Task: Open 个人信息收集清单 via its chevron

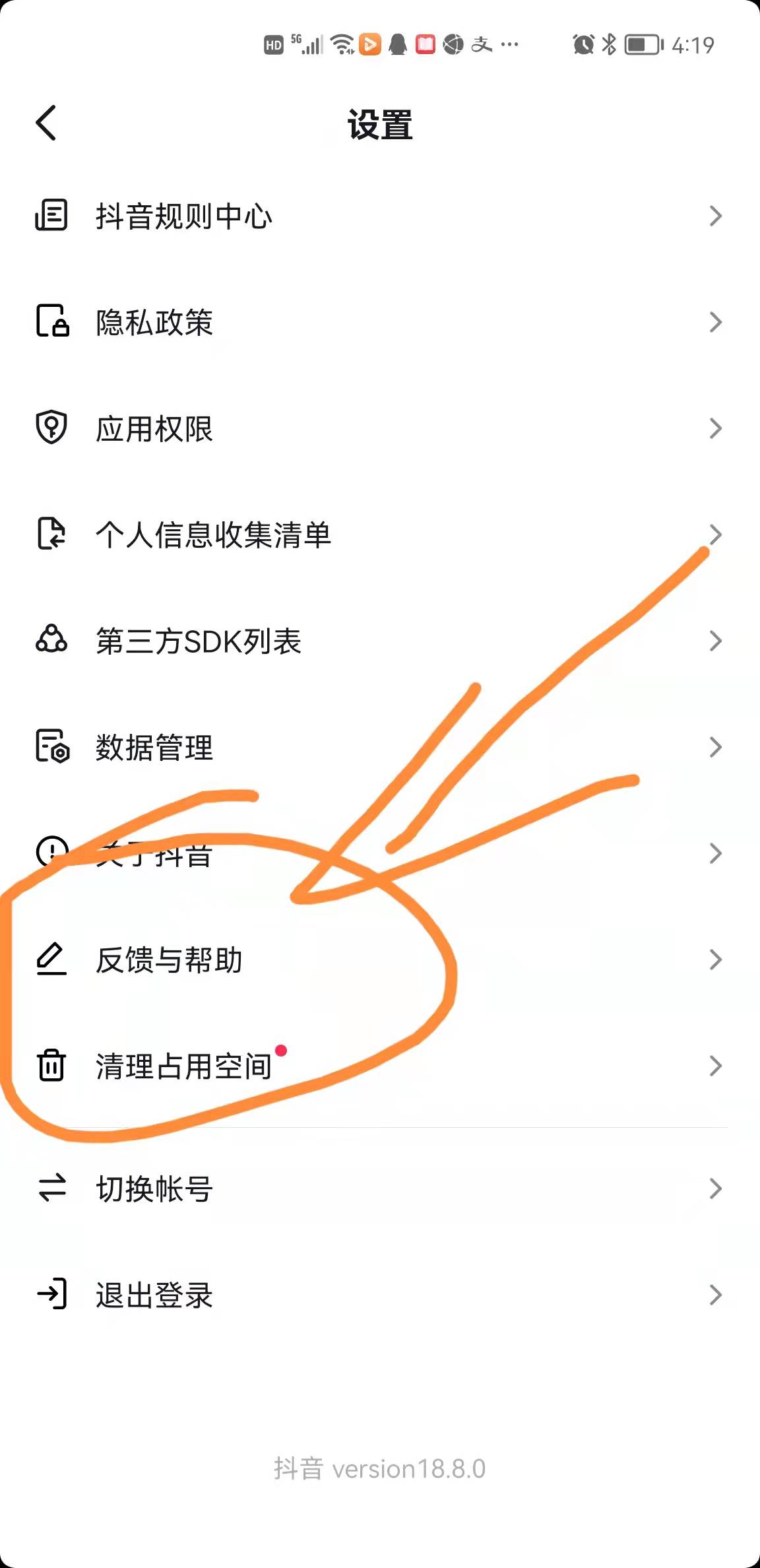Action: point(716,535)
